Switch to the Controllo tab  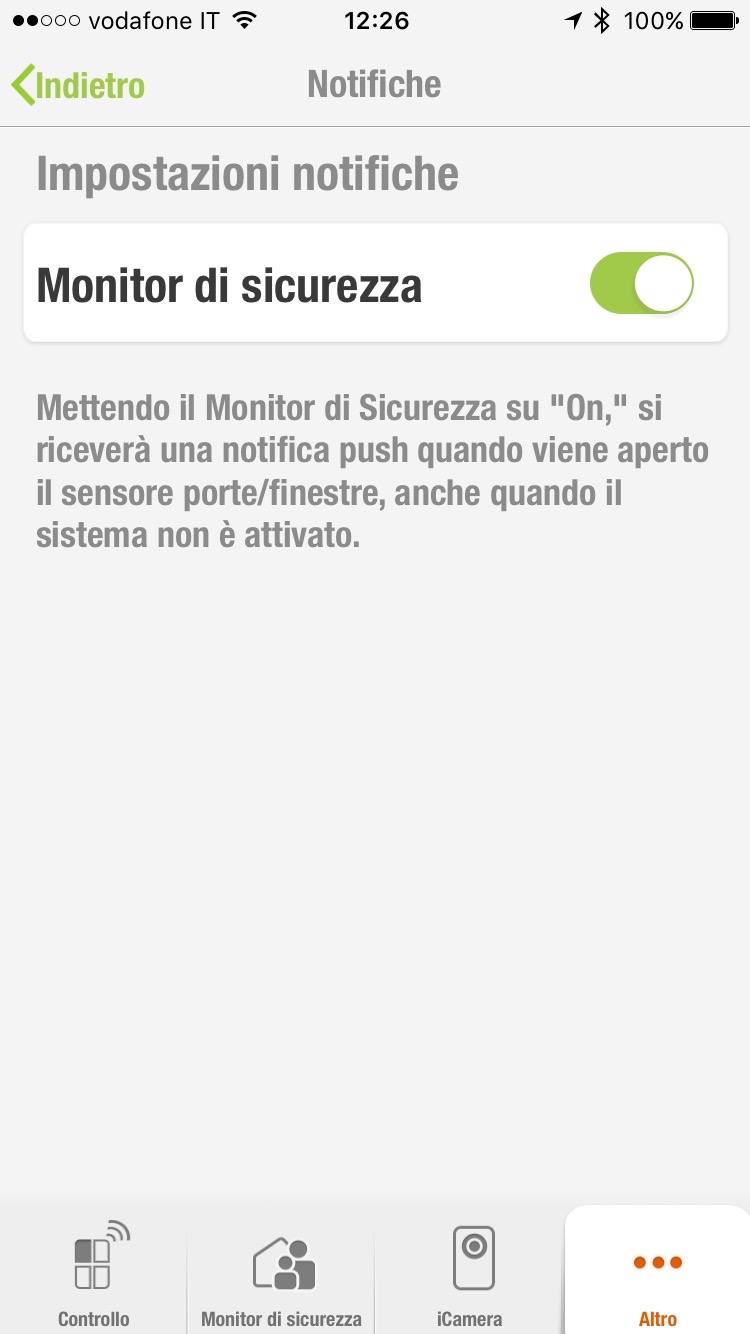point(94,1270)
